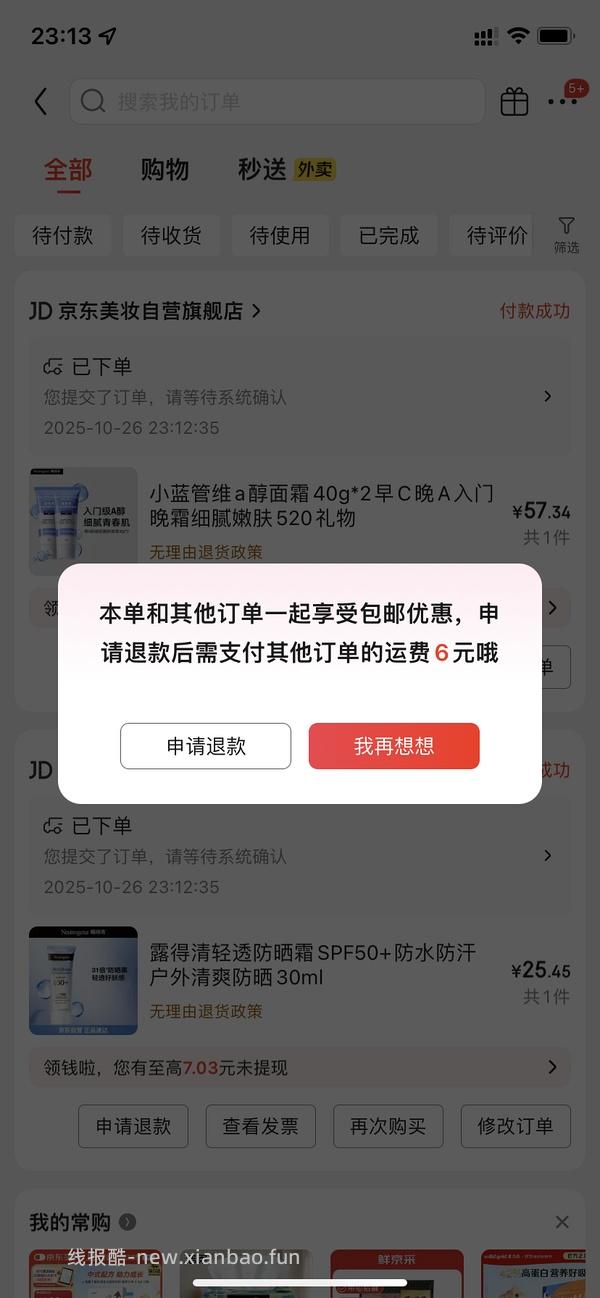
Task: Confirm with the 申请退款 dialog button
Action: (x=205, y=746)
